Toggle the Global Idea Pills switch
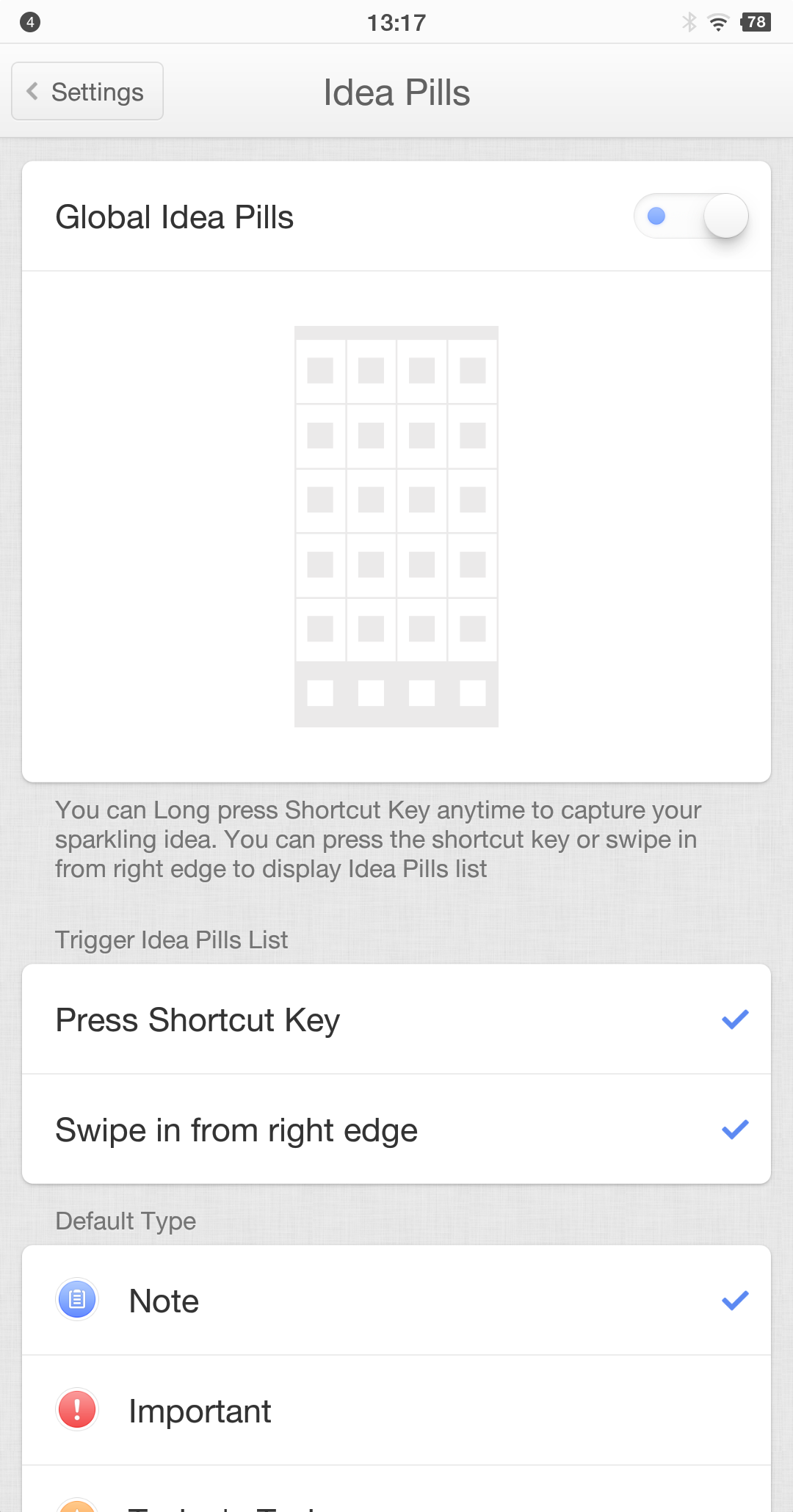Image resolution: width=793 pixels, height=1512 pixels. pos(691,216)
